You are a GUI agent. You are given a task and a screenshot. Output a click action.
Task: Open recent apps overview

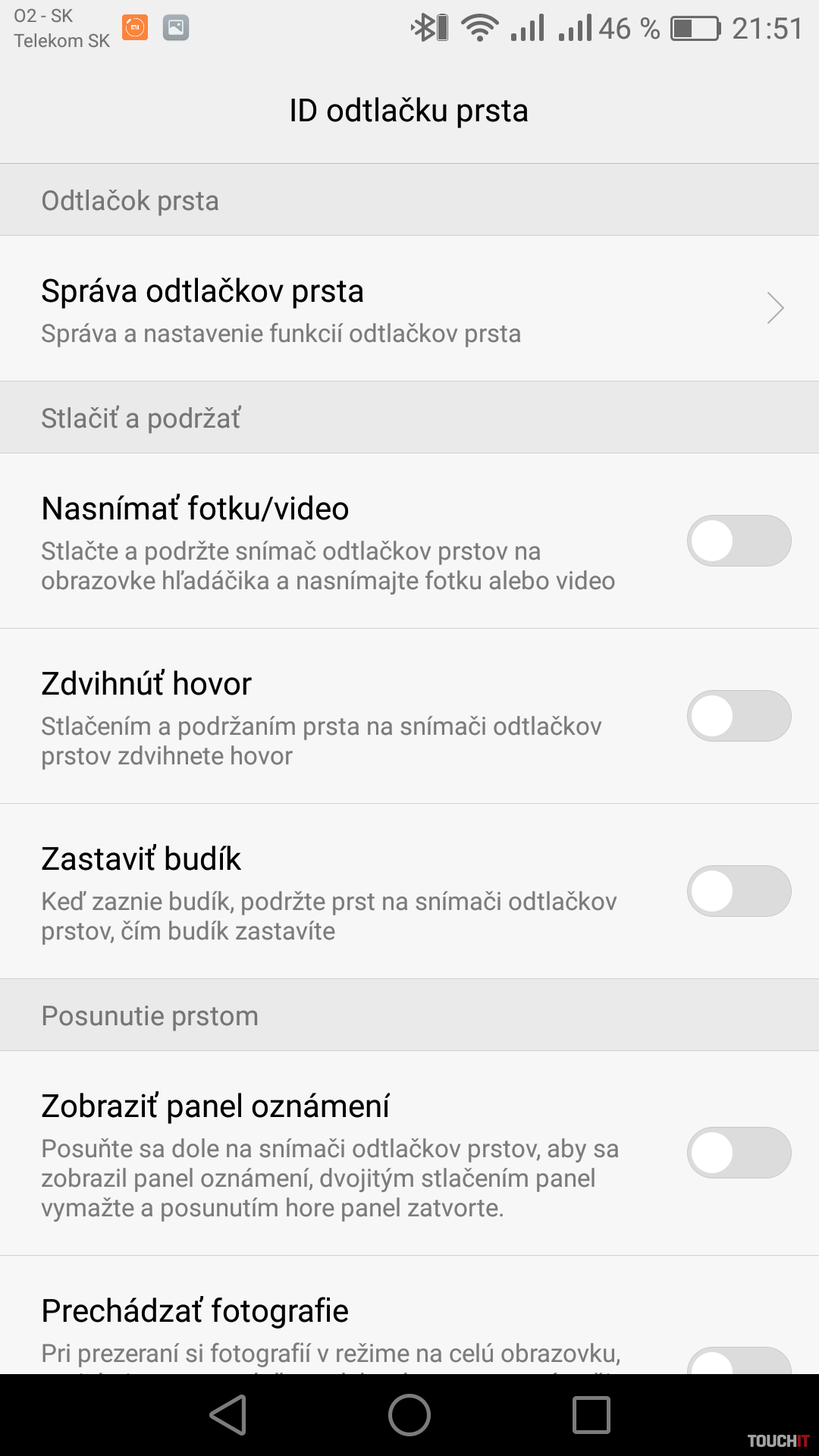pos(591,1415)
